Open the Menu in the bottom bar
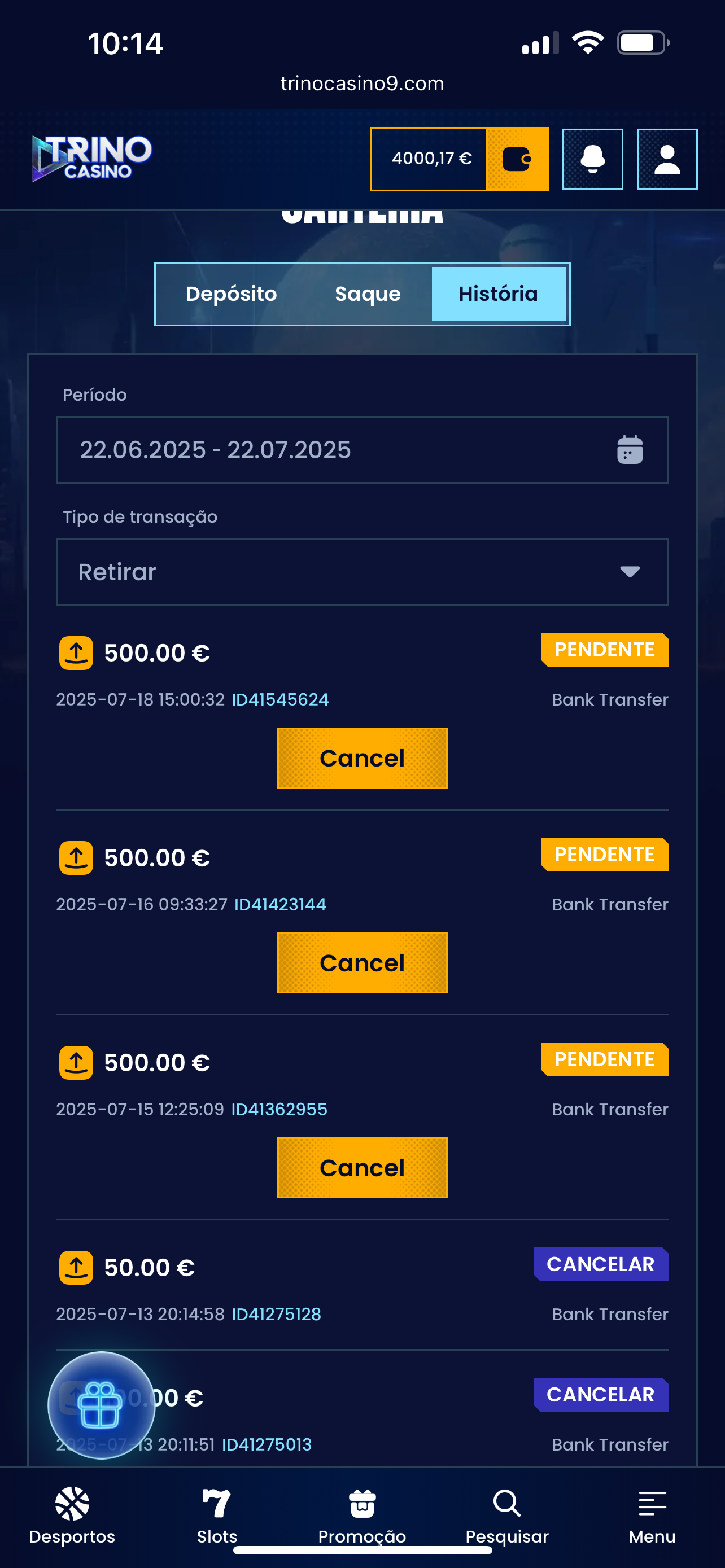725x1568 pixels. [652, 1515]
